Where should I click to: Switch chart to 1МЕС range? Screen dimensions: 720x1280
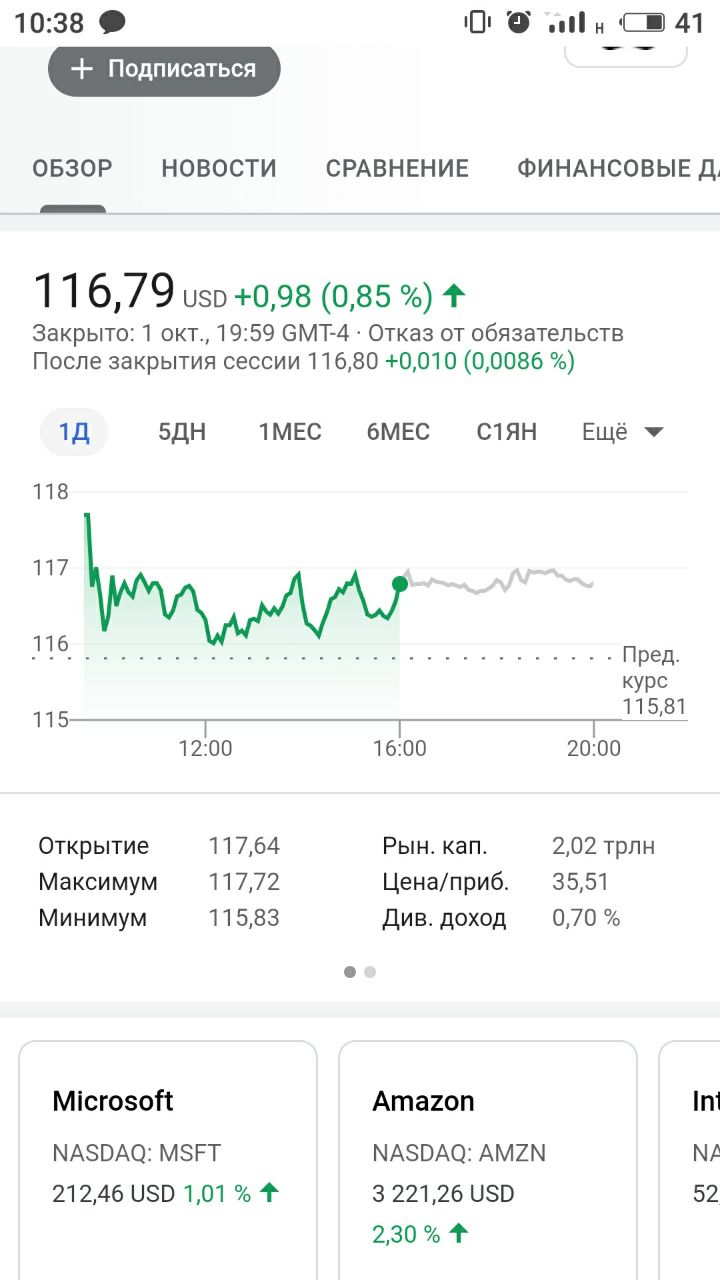(x=290, y=432)
